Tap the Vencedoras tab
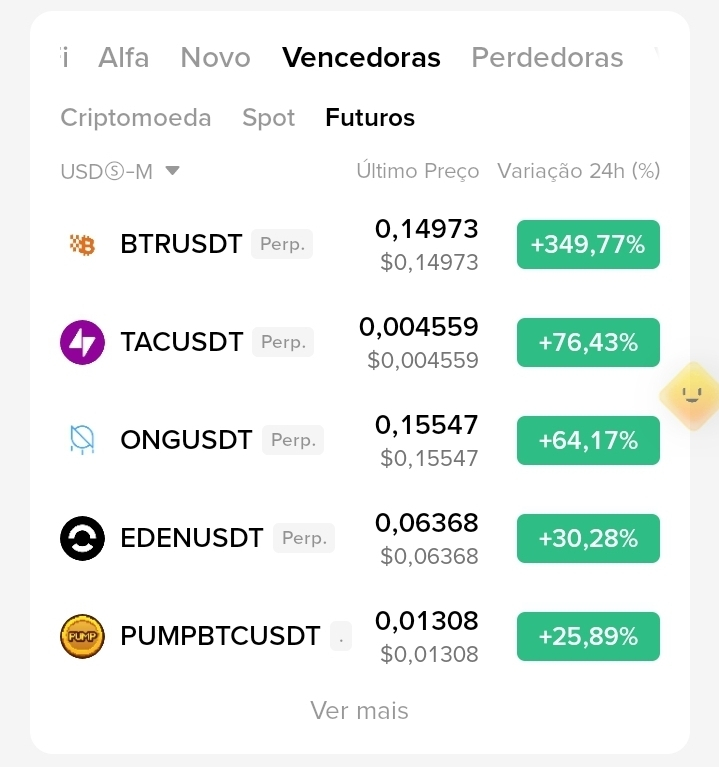Image resolution: width=719 pixels, height=767 pixels. pyautogui.click(x=361, y=57)
